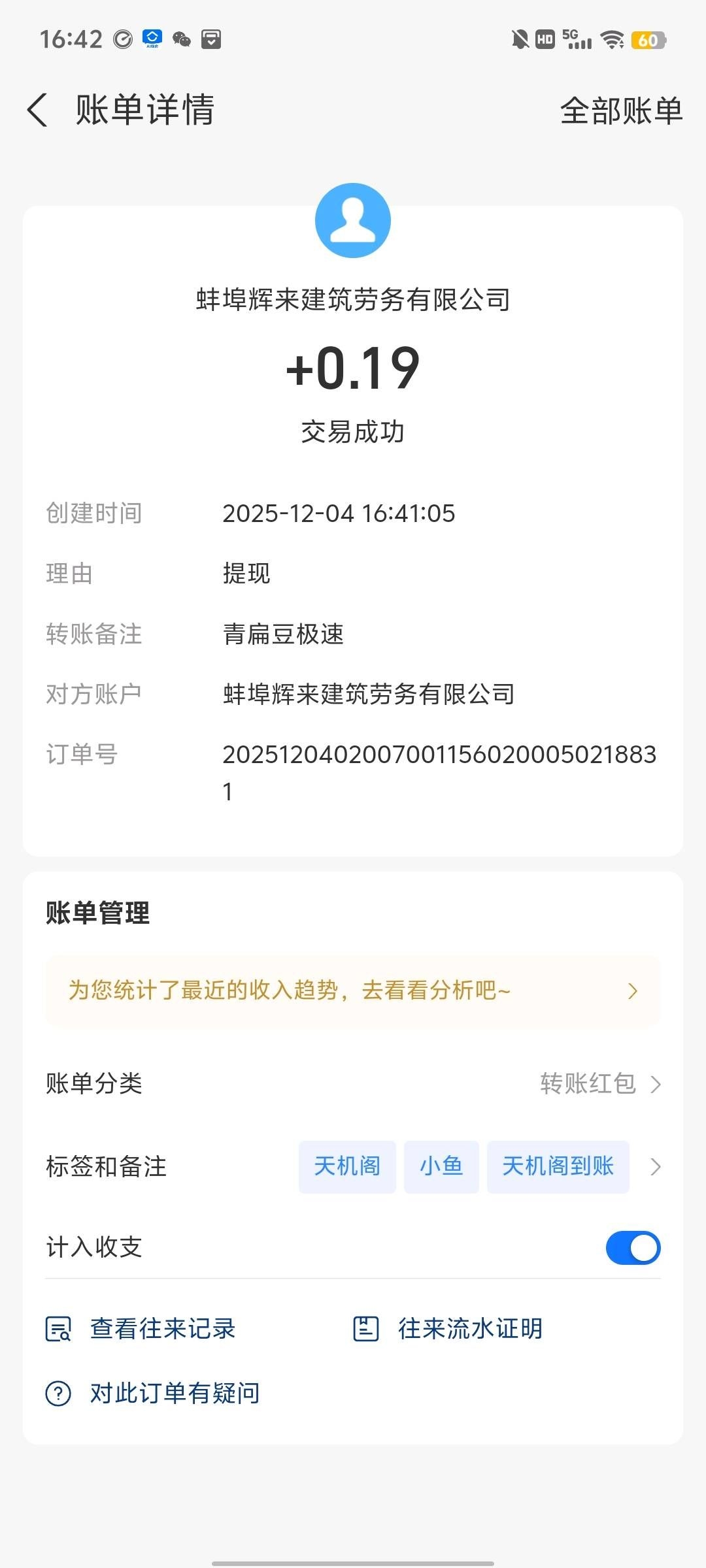Click the contact avatar icon above 蚌埠辉来建筑劳务有限公司
706x1568 pixels.
pyautogui.click(x=352, y=220)
